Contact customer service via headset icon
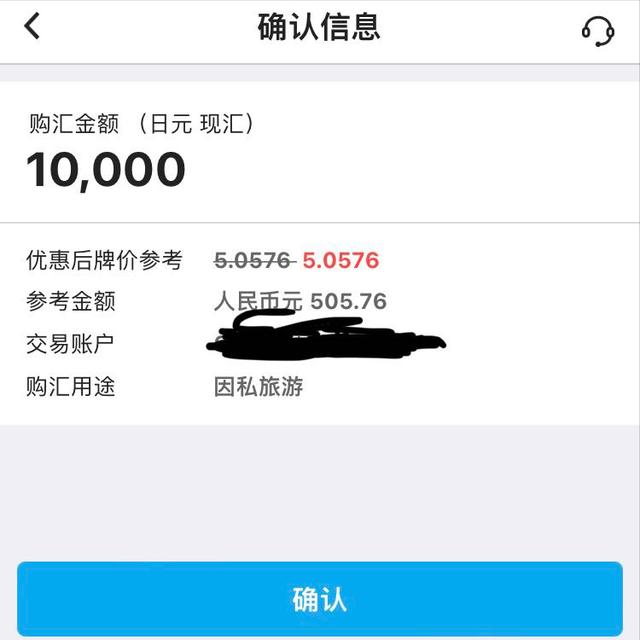 point(598,30)
